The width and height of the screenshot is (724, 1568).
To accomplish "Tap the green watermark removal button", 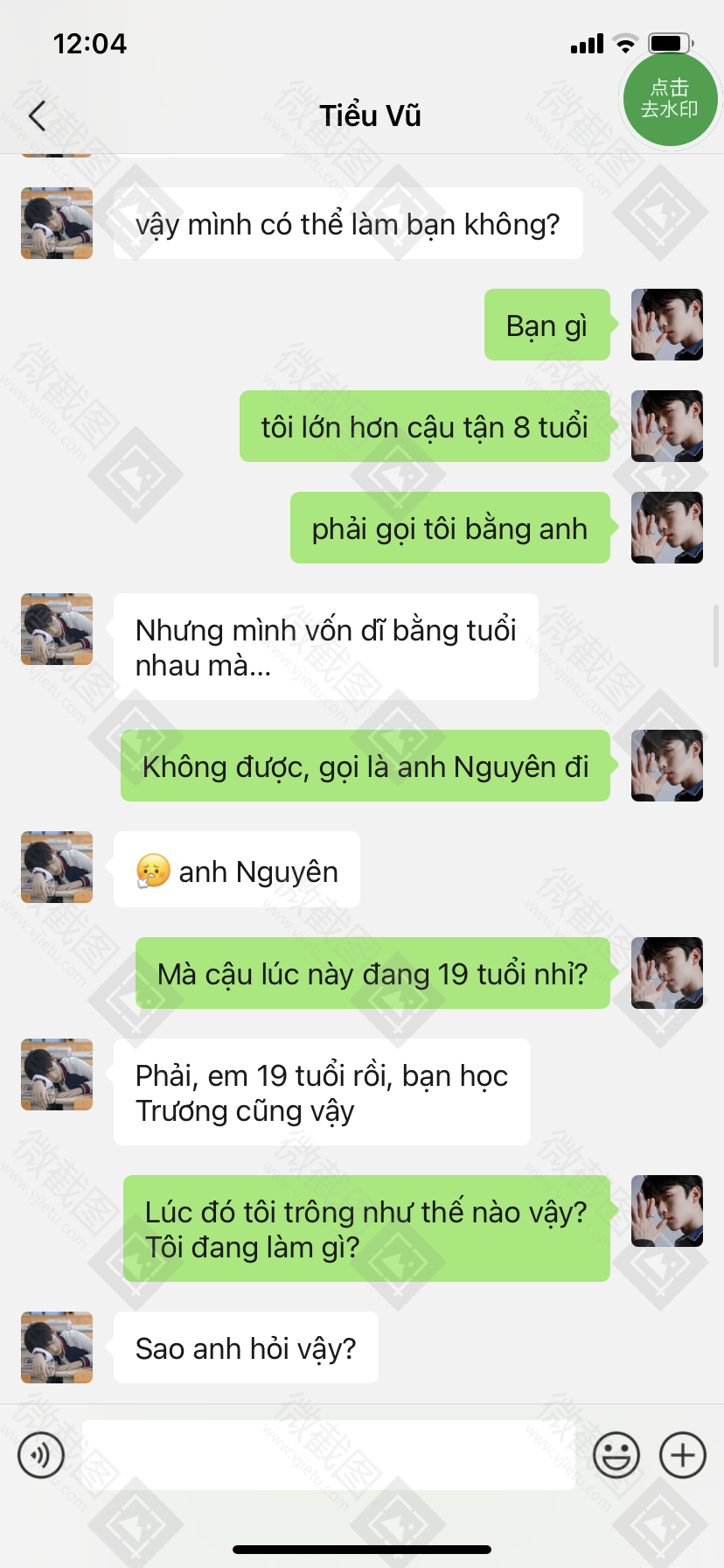I will [x=670, y=99].
